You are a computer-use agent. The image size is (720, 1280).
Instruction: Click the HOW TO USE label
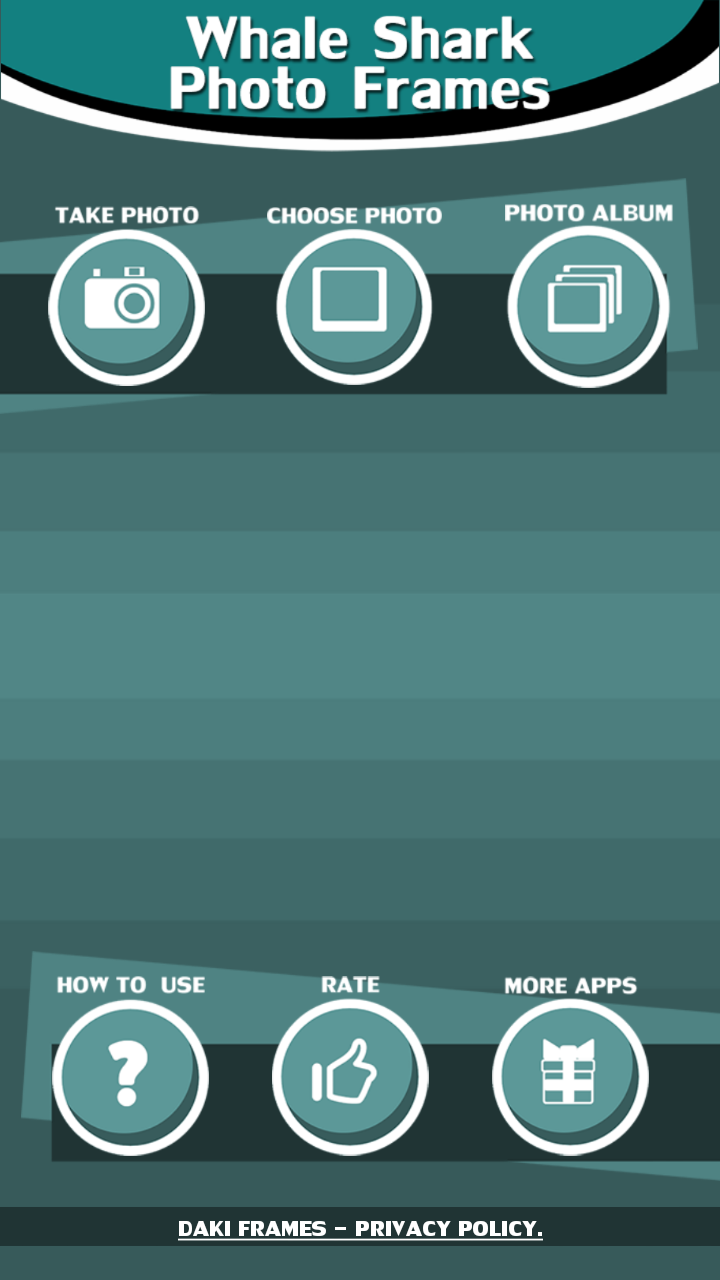(130, 984)
